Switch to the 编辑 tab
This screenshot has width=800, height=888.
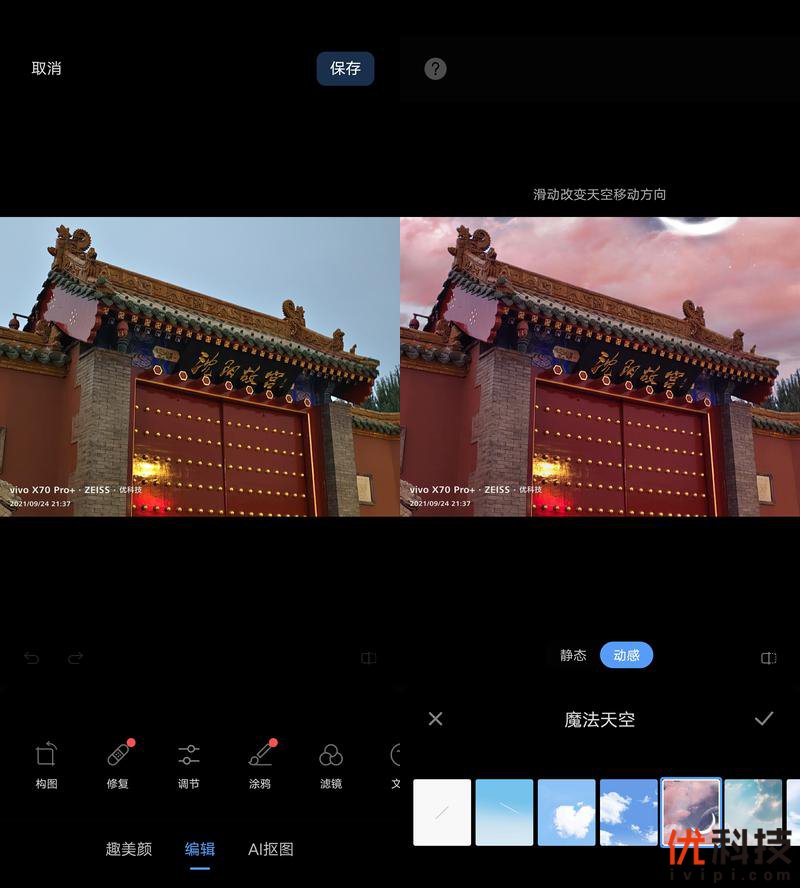200,850
